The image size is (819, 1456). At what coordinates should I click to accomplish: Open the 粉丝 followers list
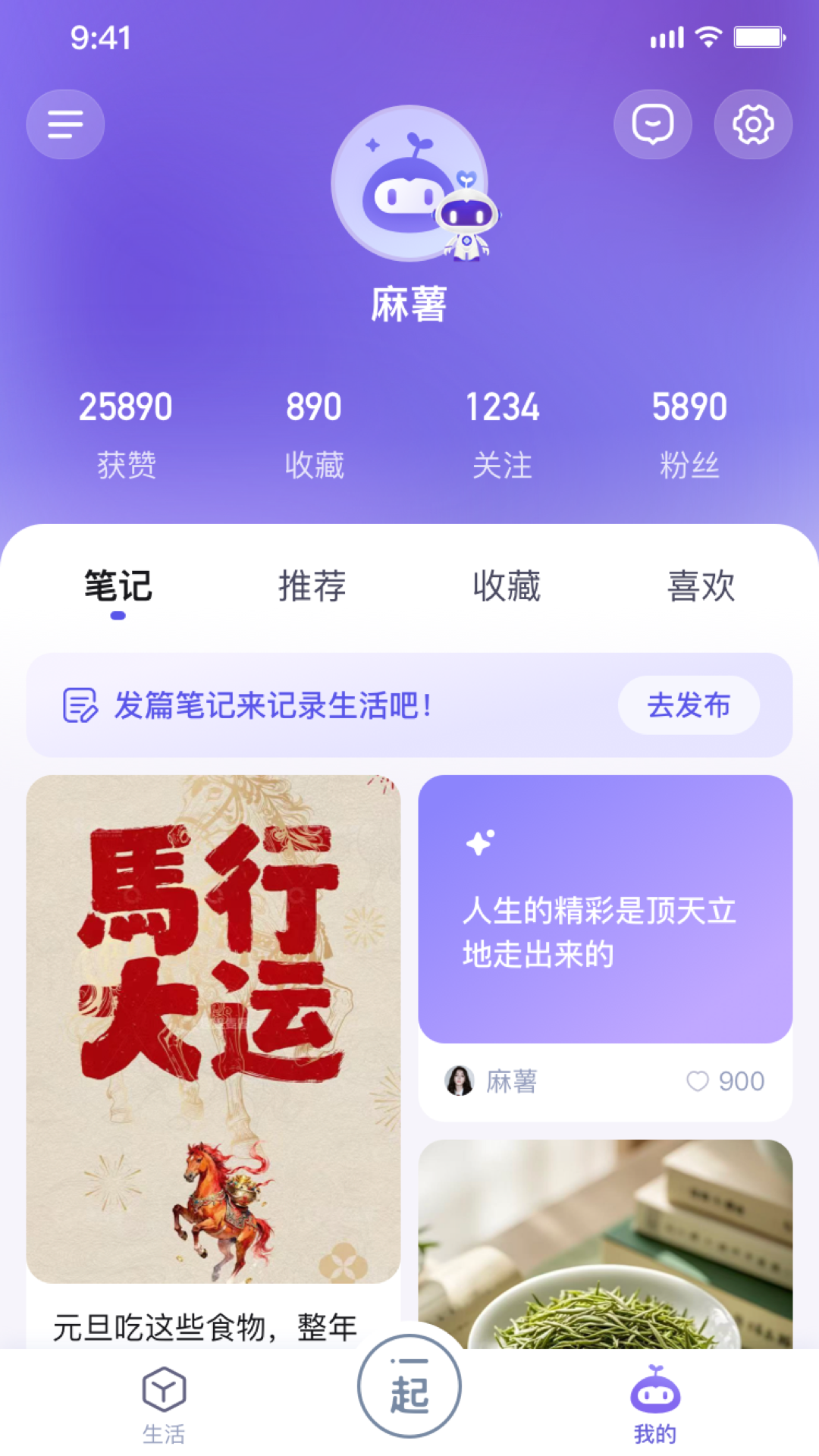[x=689, y=432]
